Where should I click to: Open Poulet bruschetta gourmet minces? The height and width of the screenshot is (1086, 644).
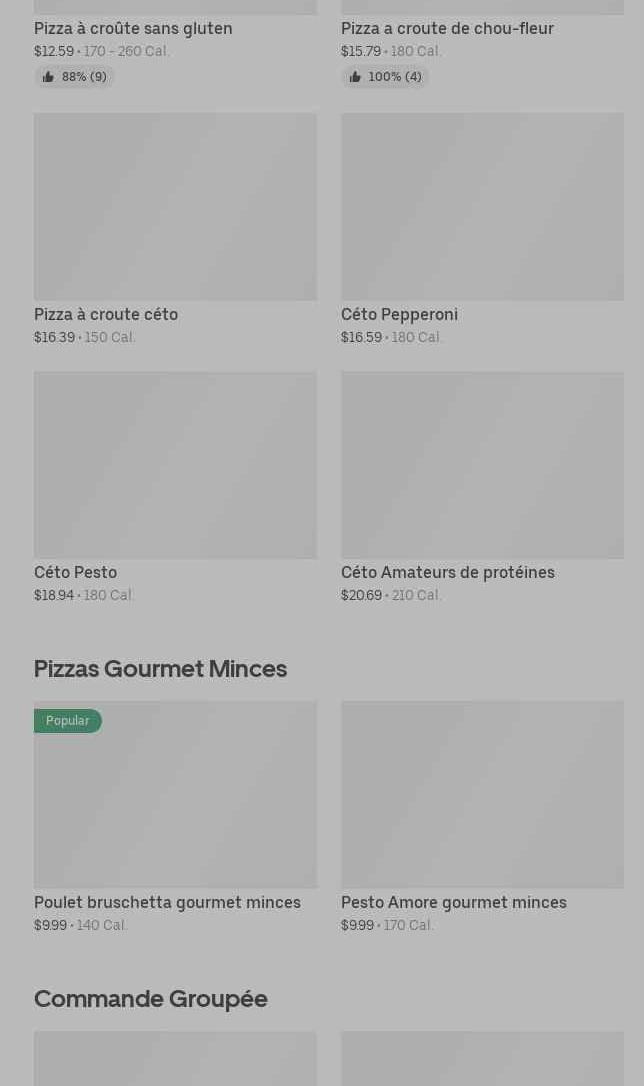click(175, 817)
